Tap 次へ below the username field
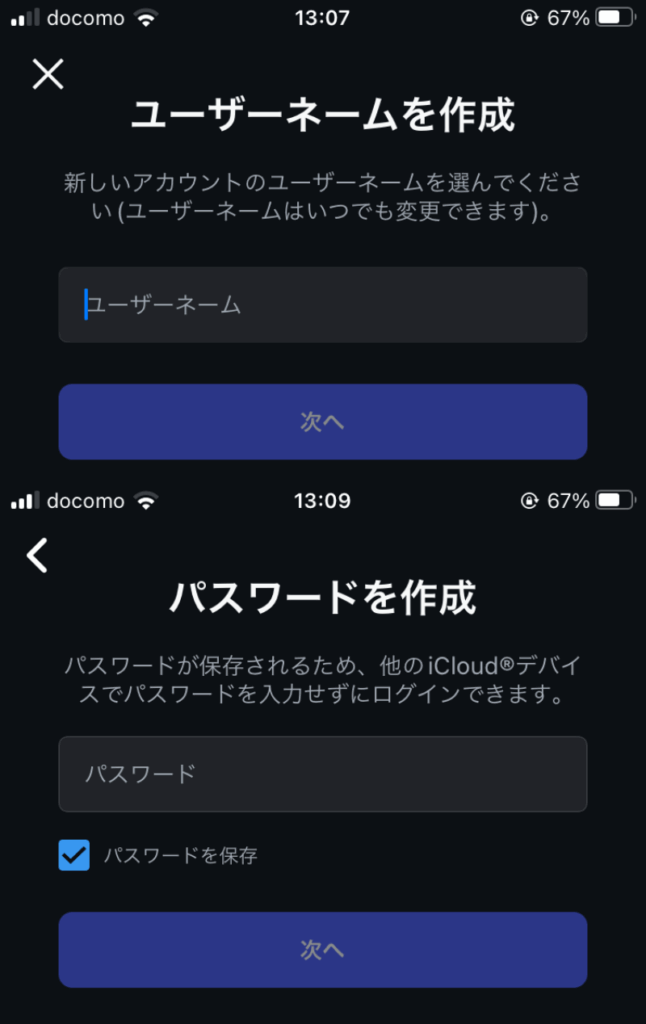 [x=322, y=422]
